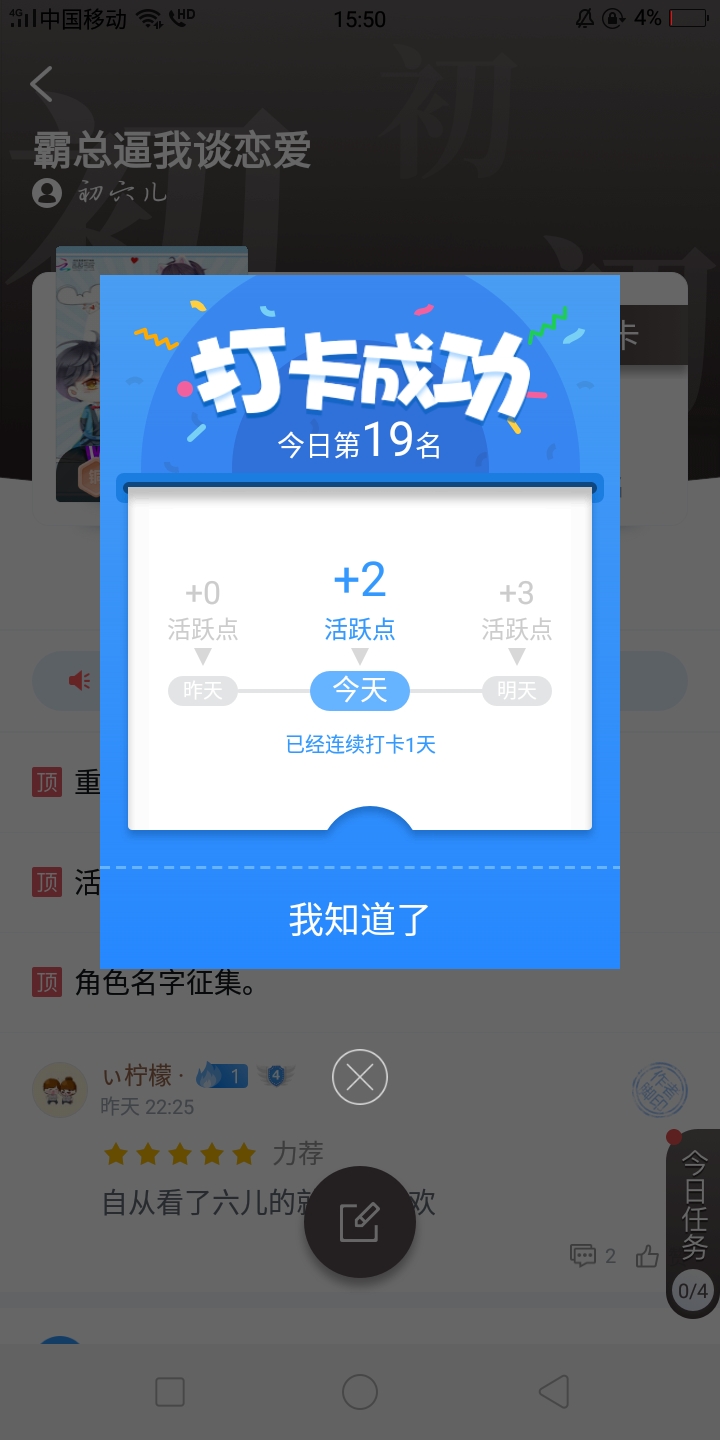View comments on い柠檬's review

593,1256
